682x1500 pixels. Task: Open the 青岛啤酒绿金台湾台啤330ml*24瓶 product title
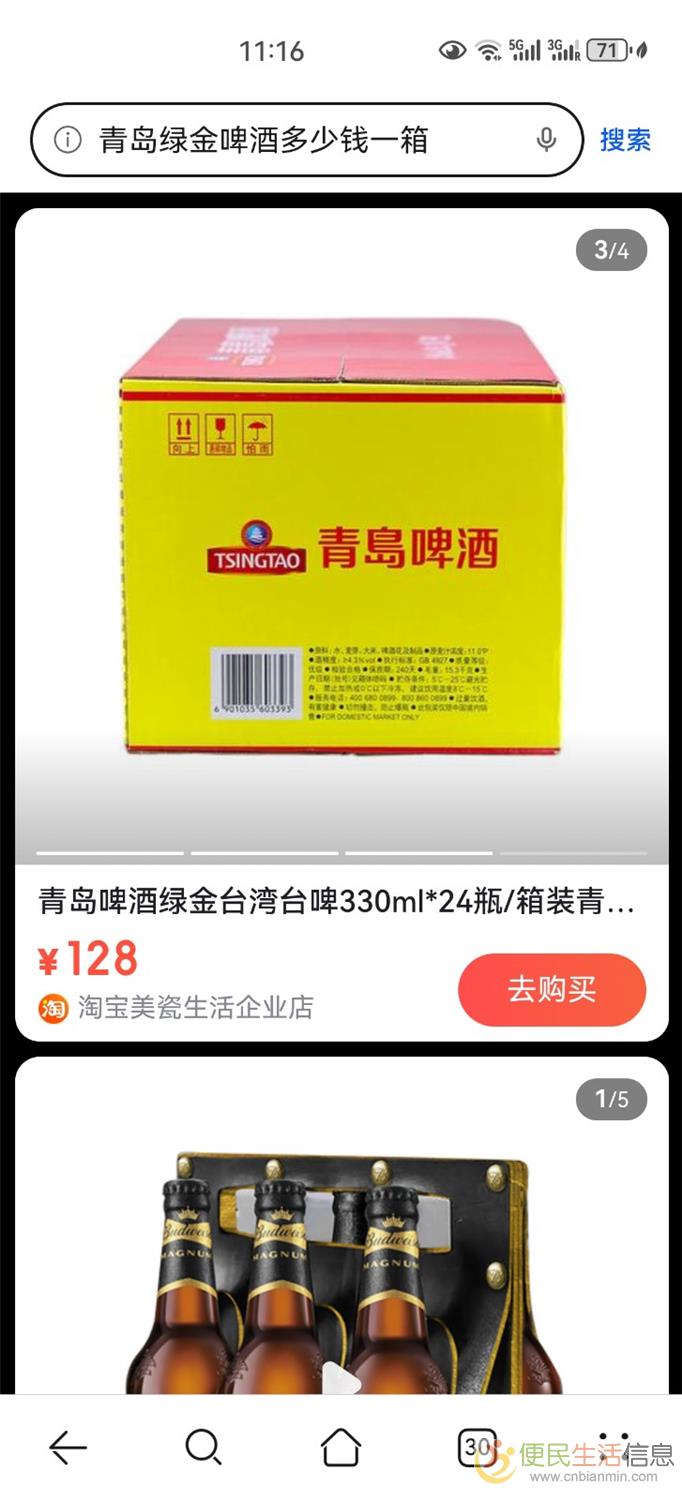(x=336, y=902)
